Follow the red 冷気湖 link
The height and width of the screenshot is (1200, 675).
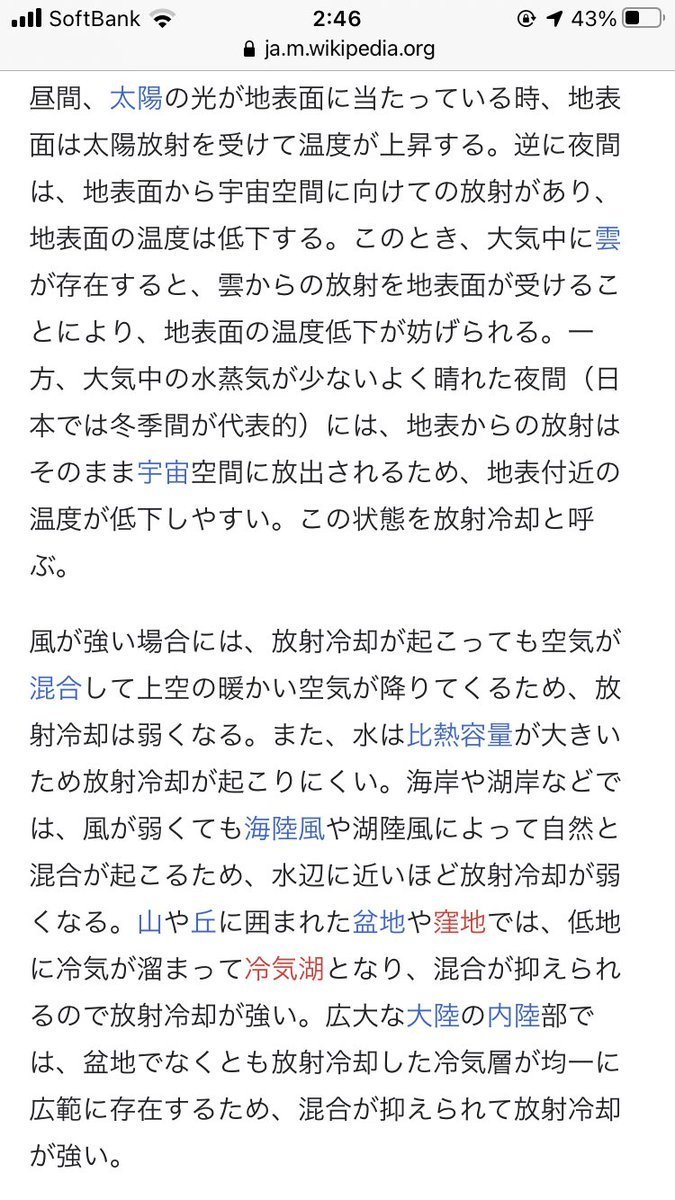tap(285, 968)
